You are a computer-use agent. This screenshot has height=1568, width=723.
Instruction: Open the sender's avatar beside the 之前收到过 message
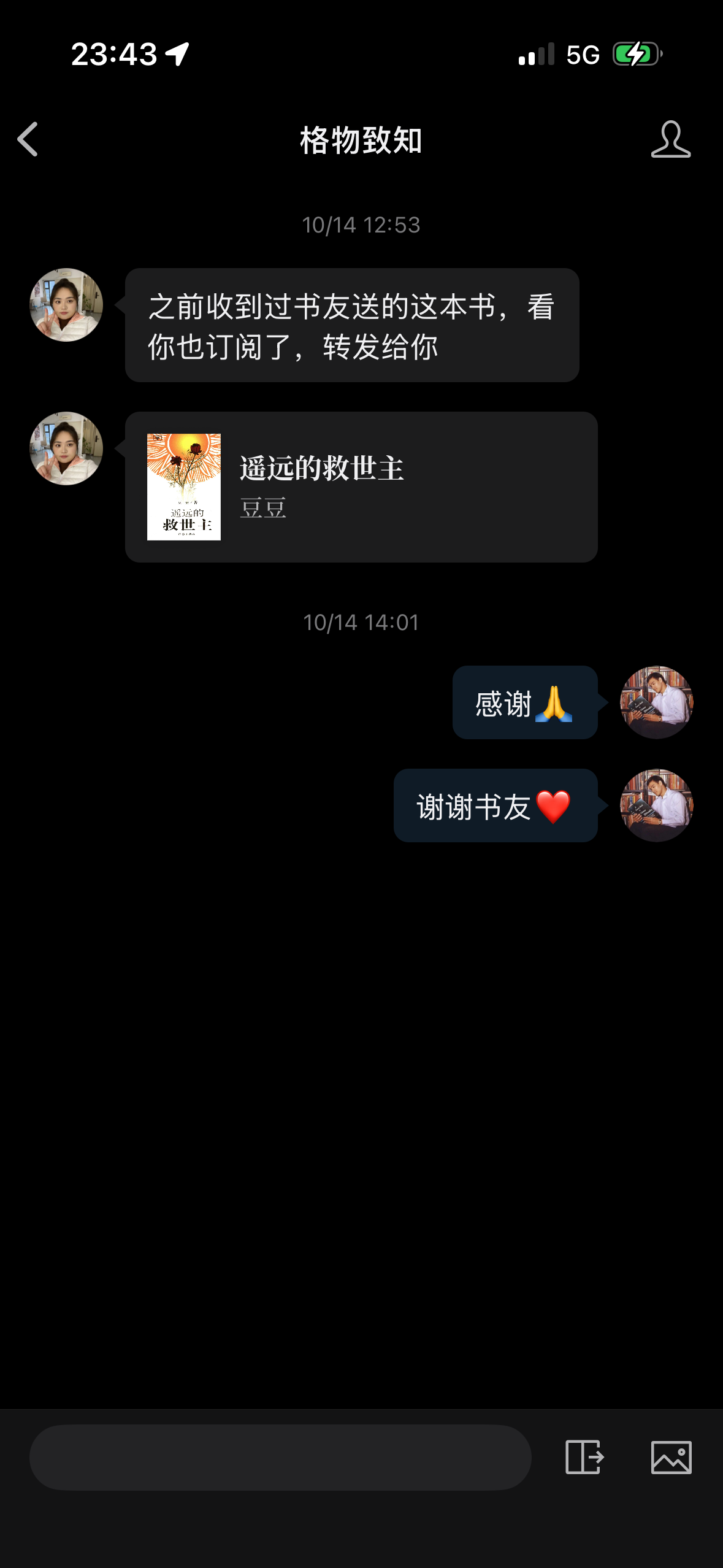pos(66,305)
